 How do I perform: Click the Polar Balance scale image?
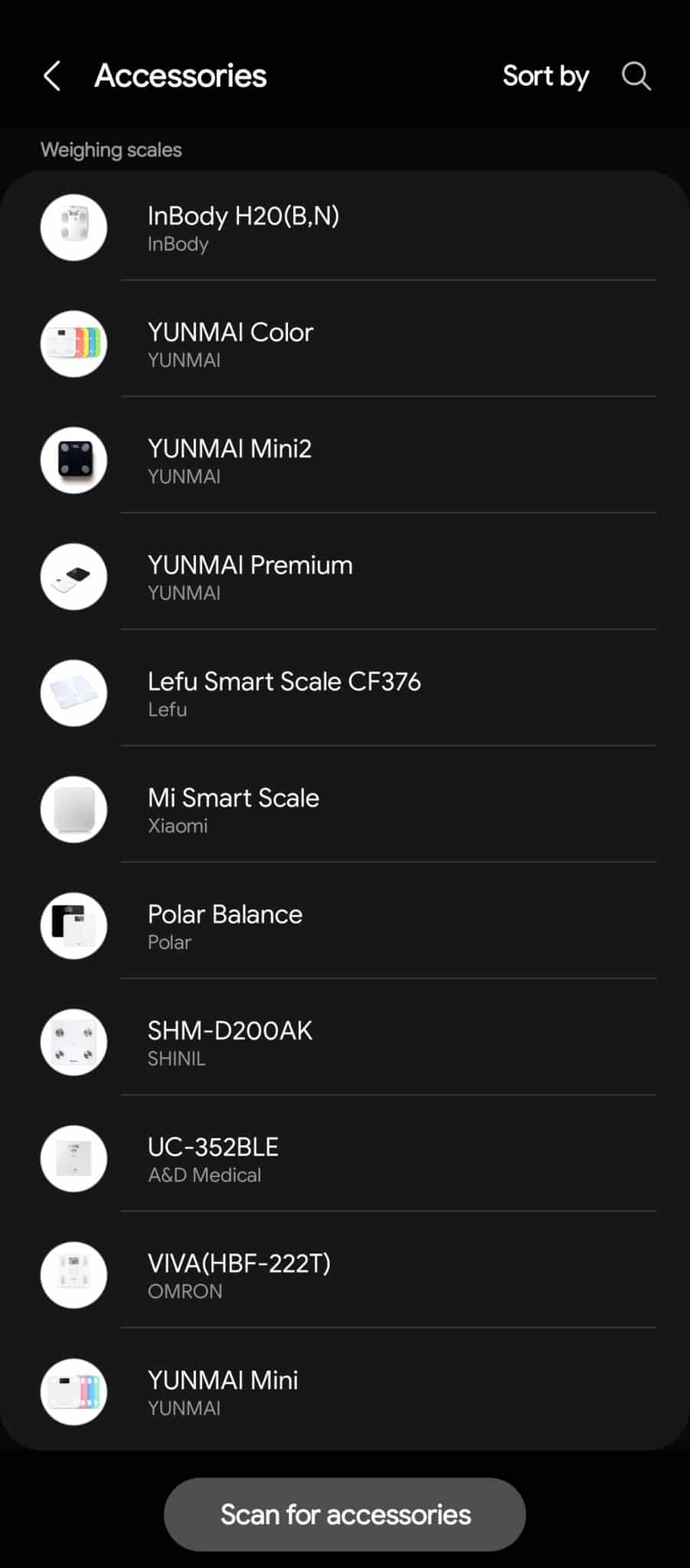[x=74, y=926]
